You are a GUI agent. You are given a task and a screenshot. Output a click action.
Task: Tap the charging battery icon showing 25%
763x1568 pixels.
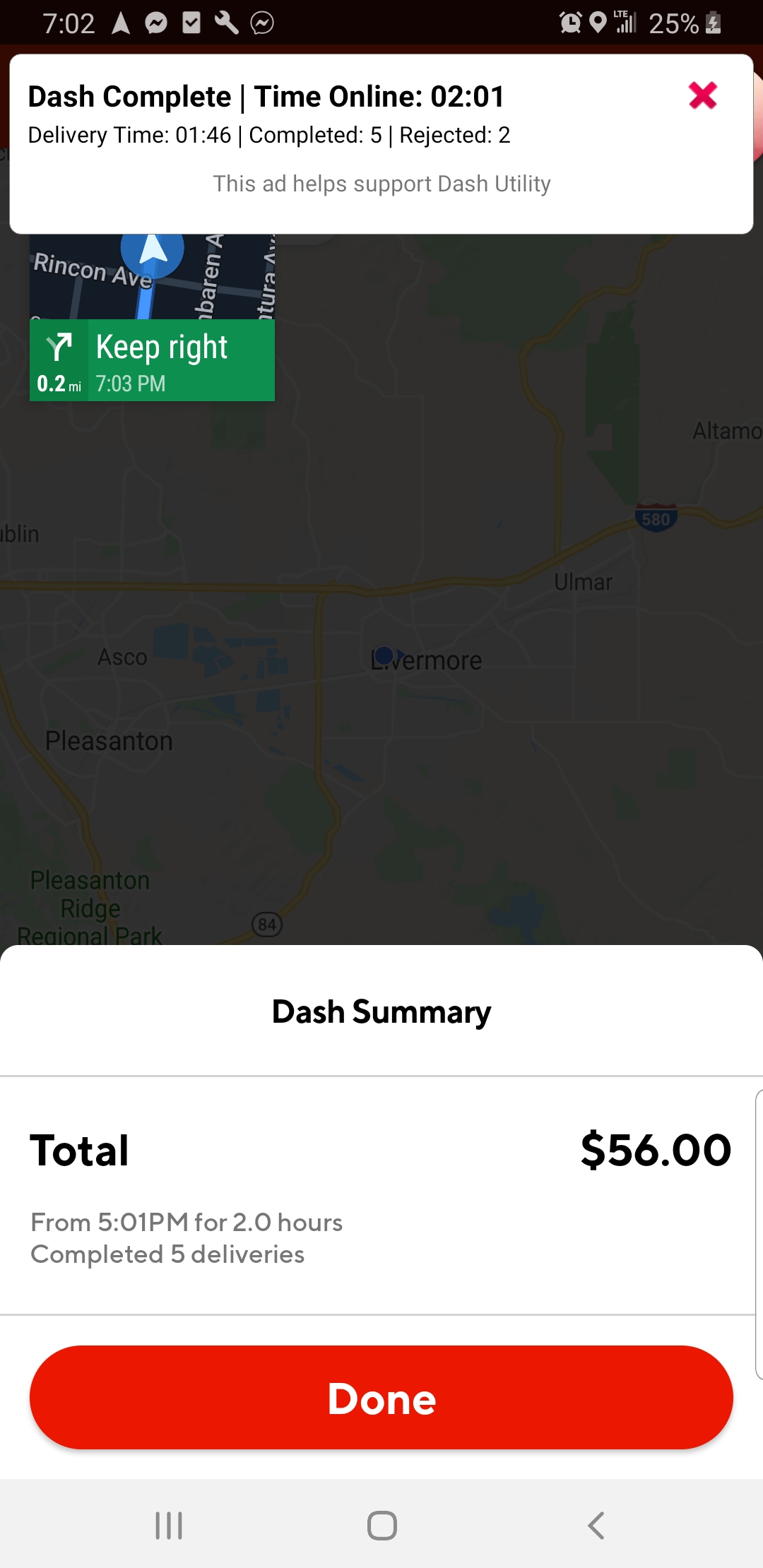tap(714, 22)
